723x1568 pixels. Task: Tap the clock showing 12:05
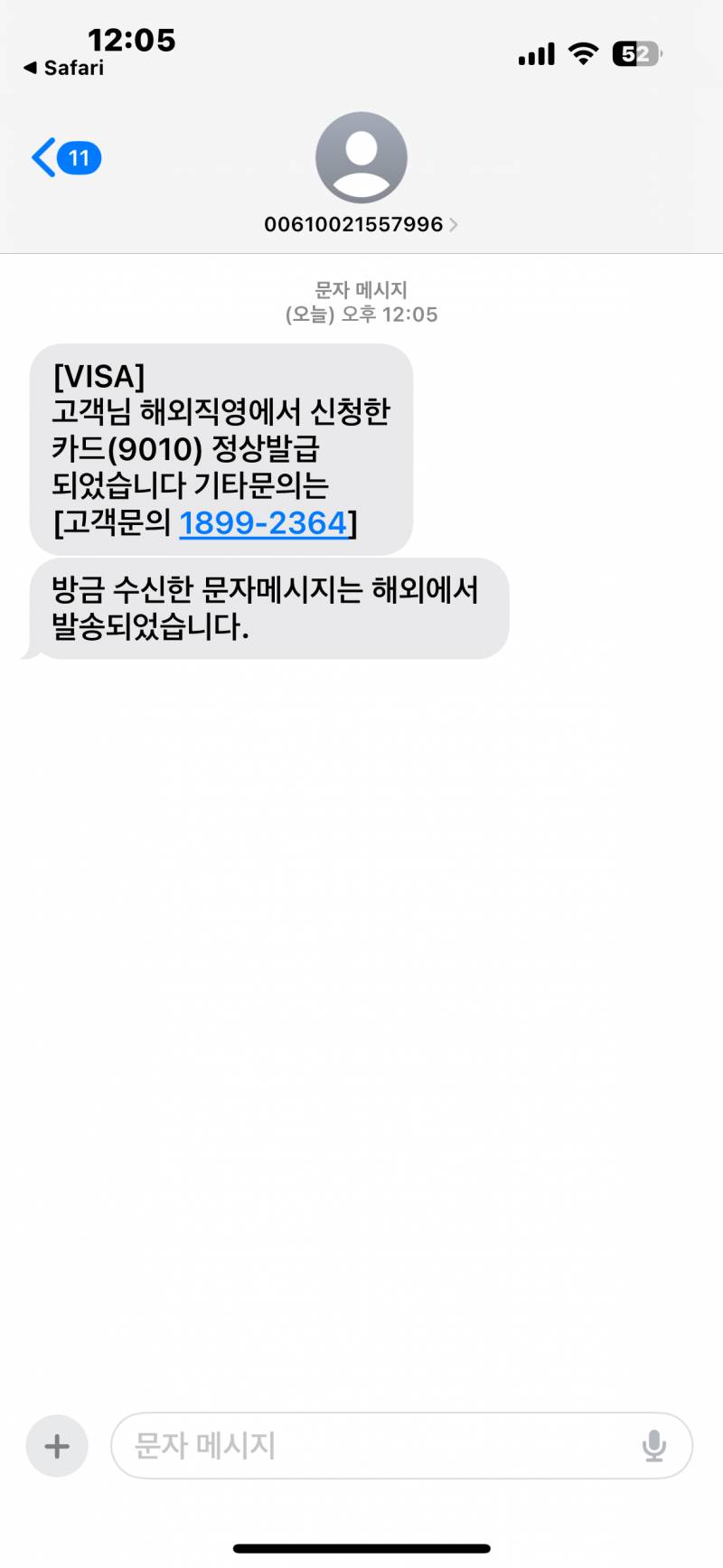[133, 39]
